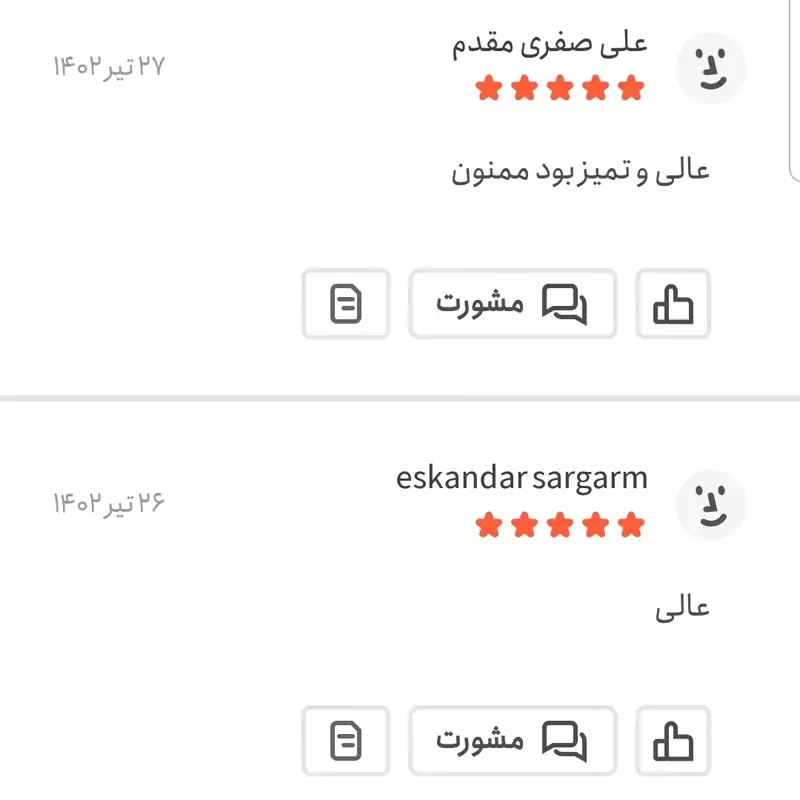800x800 pixels.
Task: Tap مشورت under eskandar sargarm's review
Action: tap(512, 741)
